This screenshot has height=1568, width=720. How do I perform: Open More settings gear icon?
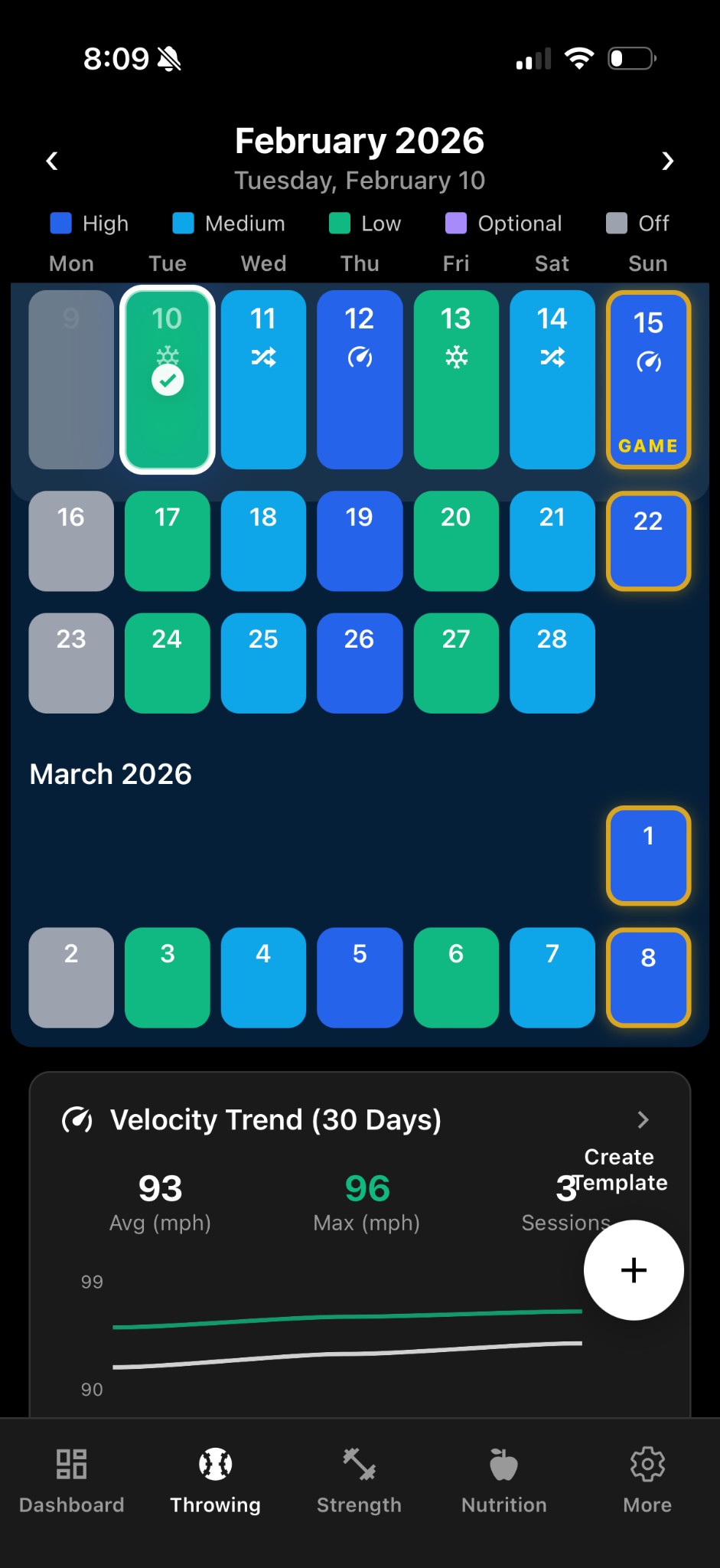pyautogui.click(x=647, y=1463)
